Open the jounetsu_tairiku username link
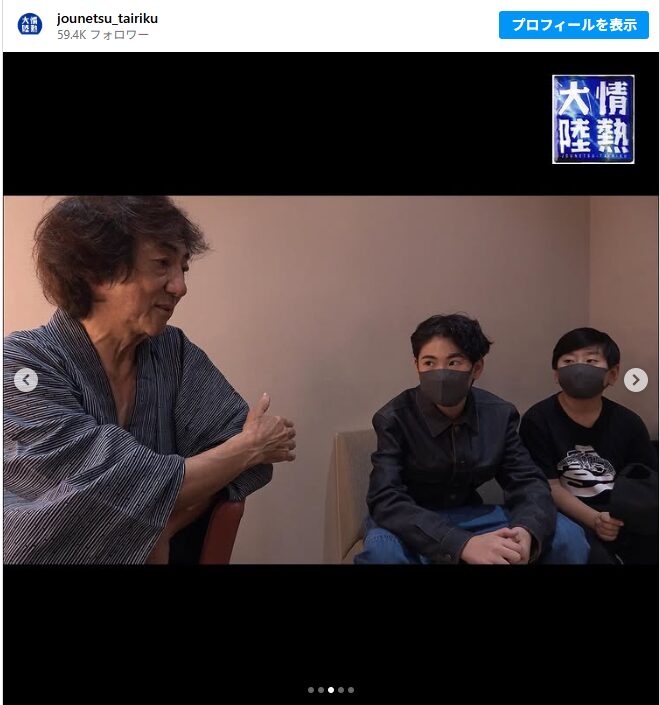The image size is (660, 705). click(107, 18)
